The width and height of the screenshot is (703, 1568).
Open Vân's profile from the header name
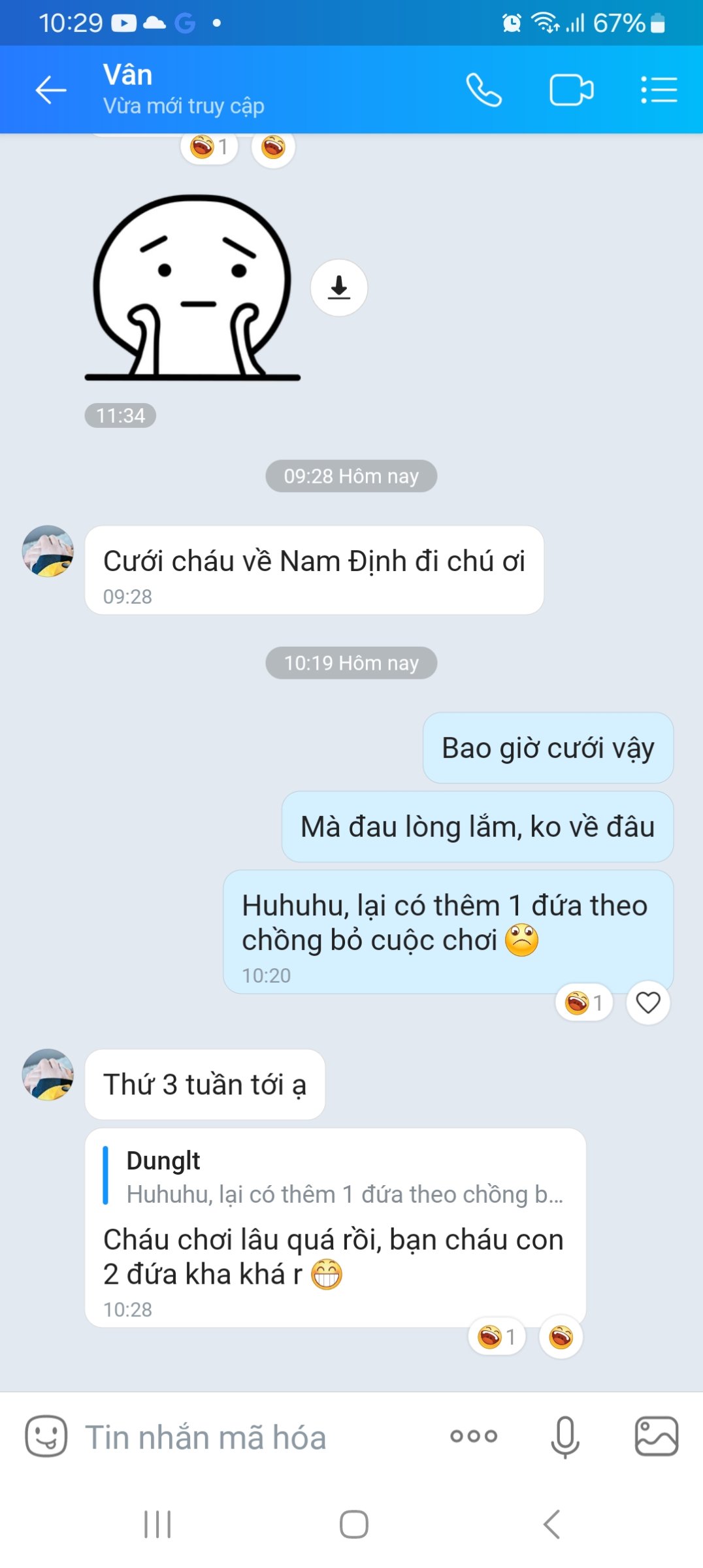128,76
